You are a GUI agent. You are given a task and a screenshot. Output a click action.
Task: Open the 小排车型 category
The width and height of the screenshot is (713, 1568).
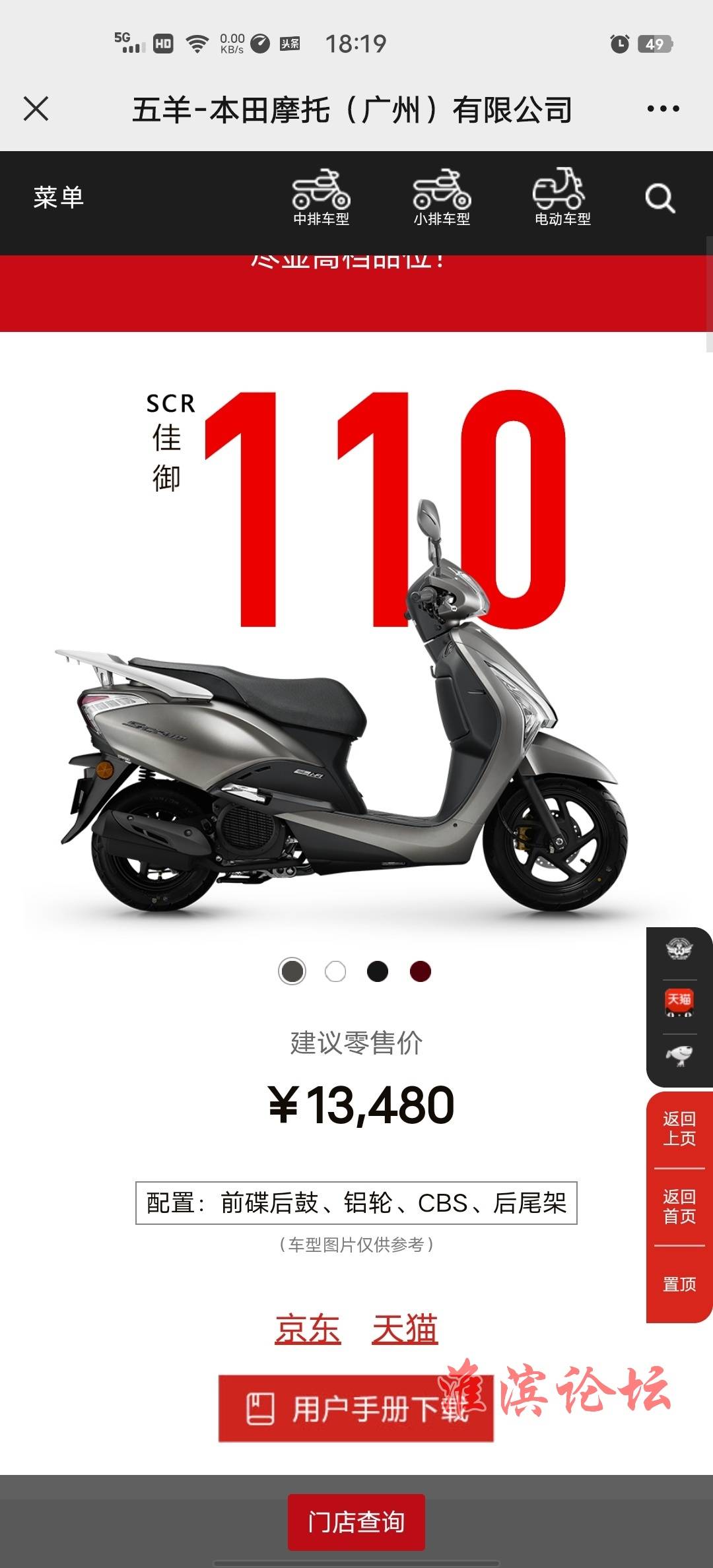click(x=442, y=198)
